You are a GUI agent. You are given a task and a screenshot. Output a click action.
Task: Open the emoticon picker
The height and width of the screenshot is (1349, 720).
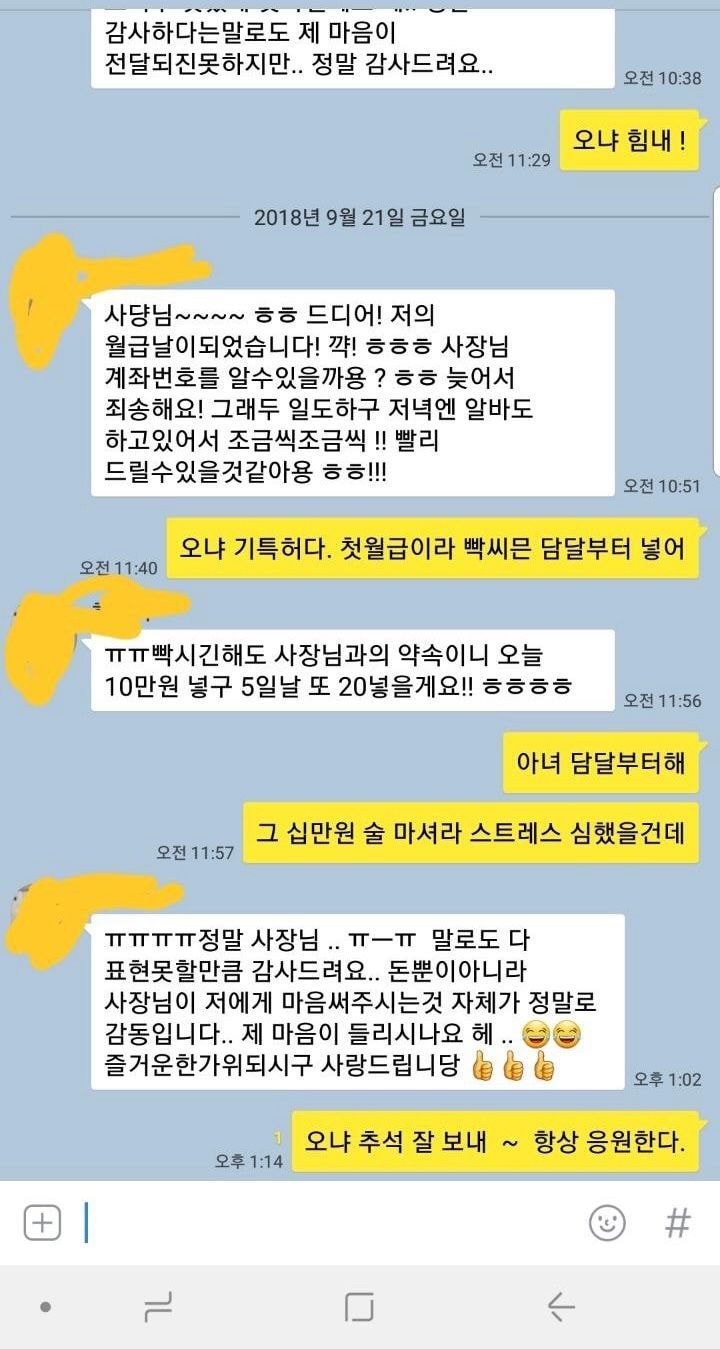(x=607, y=1222)
